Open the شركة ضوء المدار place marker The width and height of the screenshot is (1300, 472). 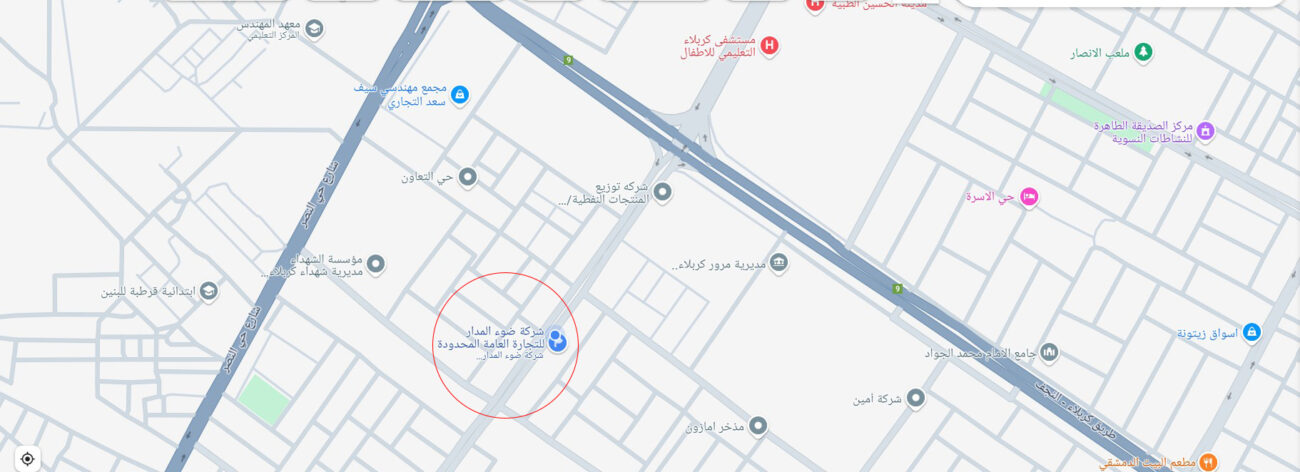tap(558, 341)
